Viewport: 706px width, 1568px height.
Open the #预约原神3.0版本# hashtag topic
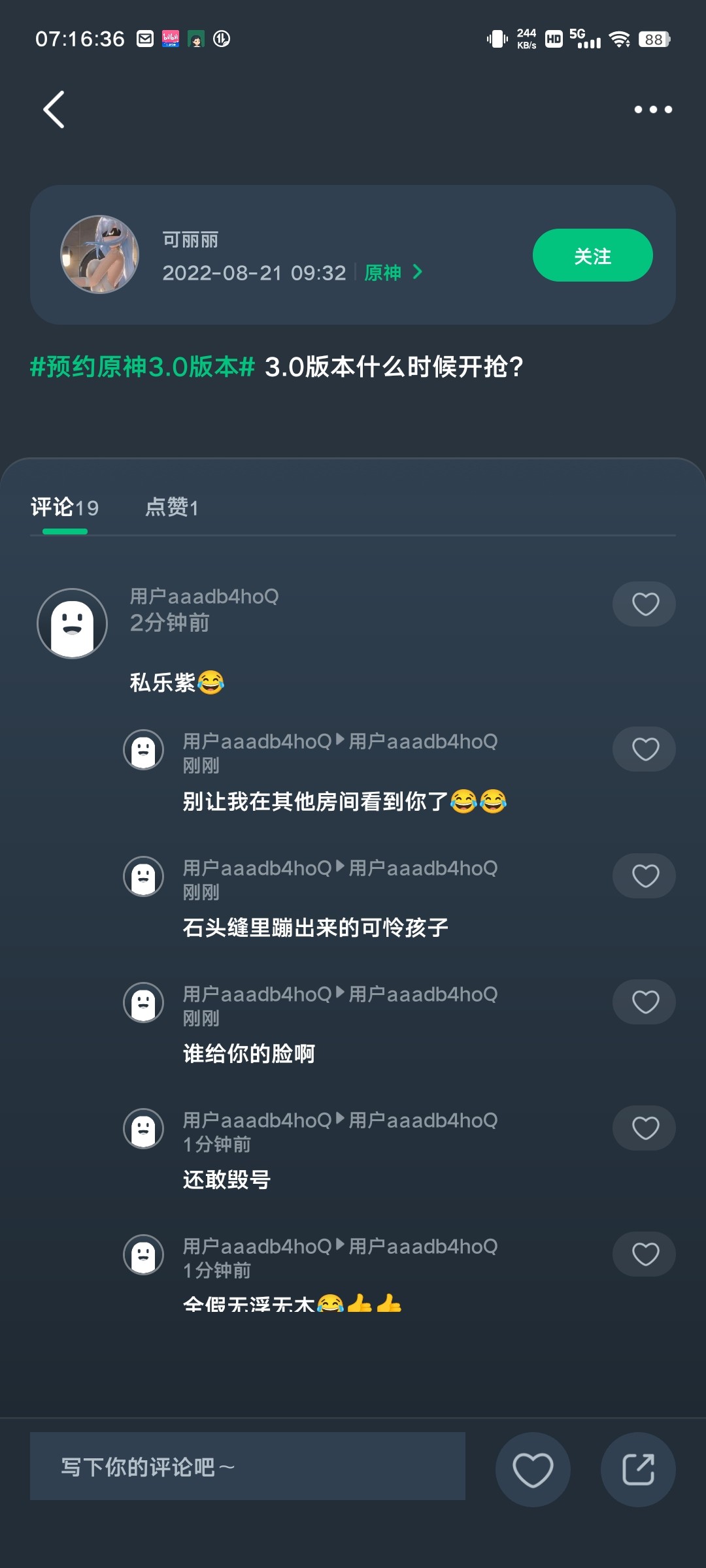142,367
